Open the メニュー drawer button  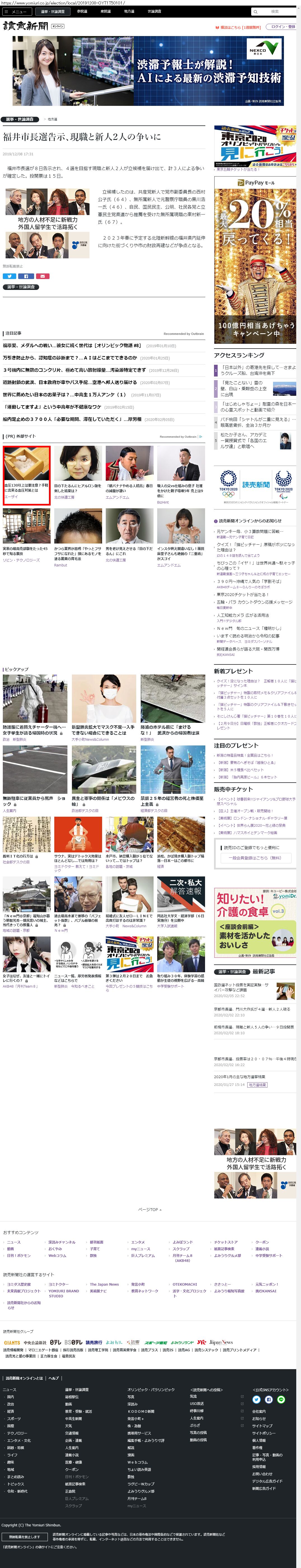click(x=17, y=11)
